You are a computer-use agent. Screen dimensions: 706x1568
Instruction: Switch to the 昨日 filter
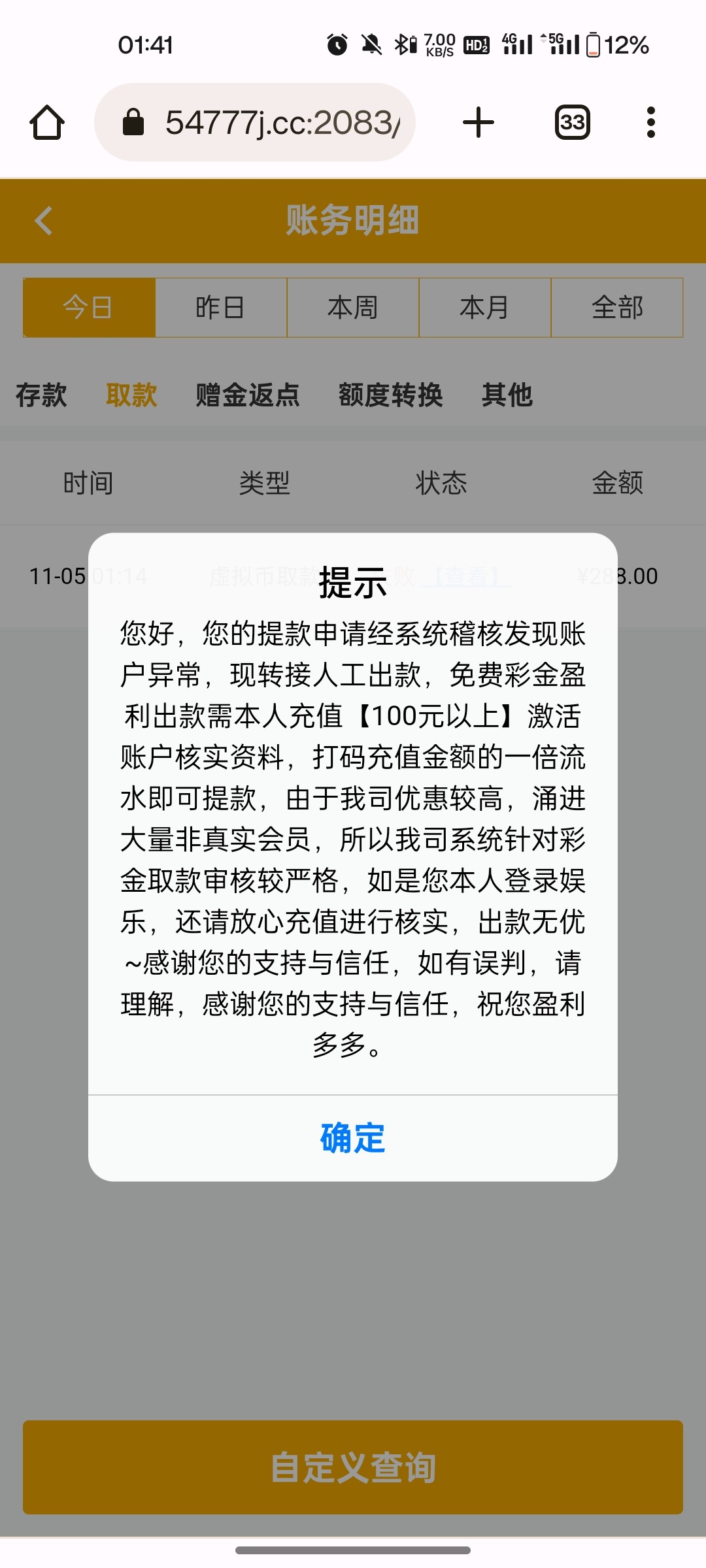221,308
